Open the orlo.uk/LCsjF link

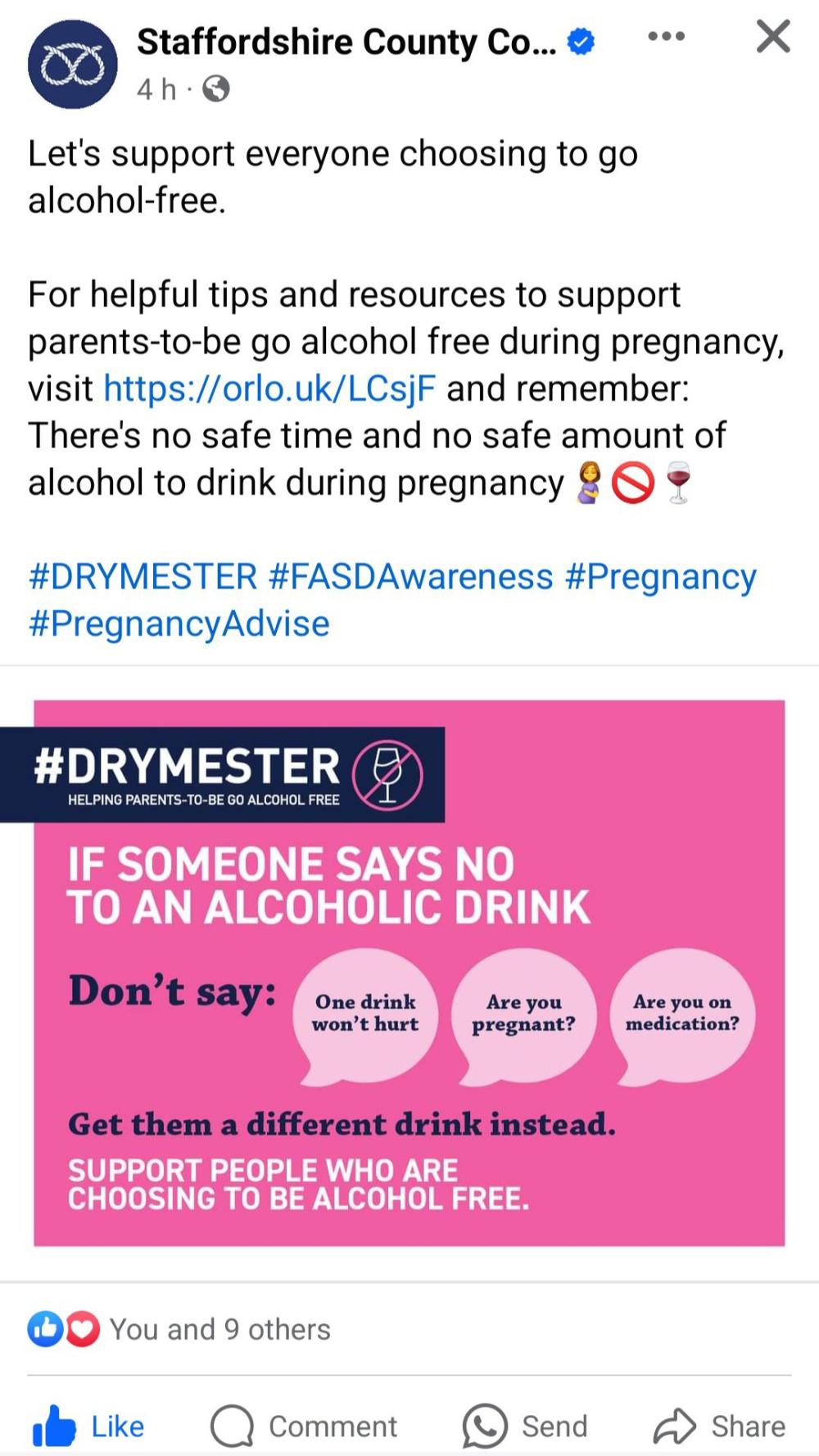[x=269, y=388]
